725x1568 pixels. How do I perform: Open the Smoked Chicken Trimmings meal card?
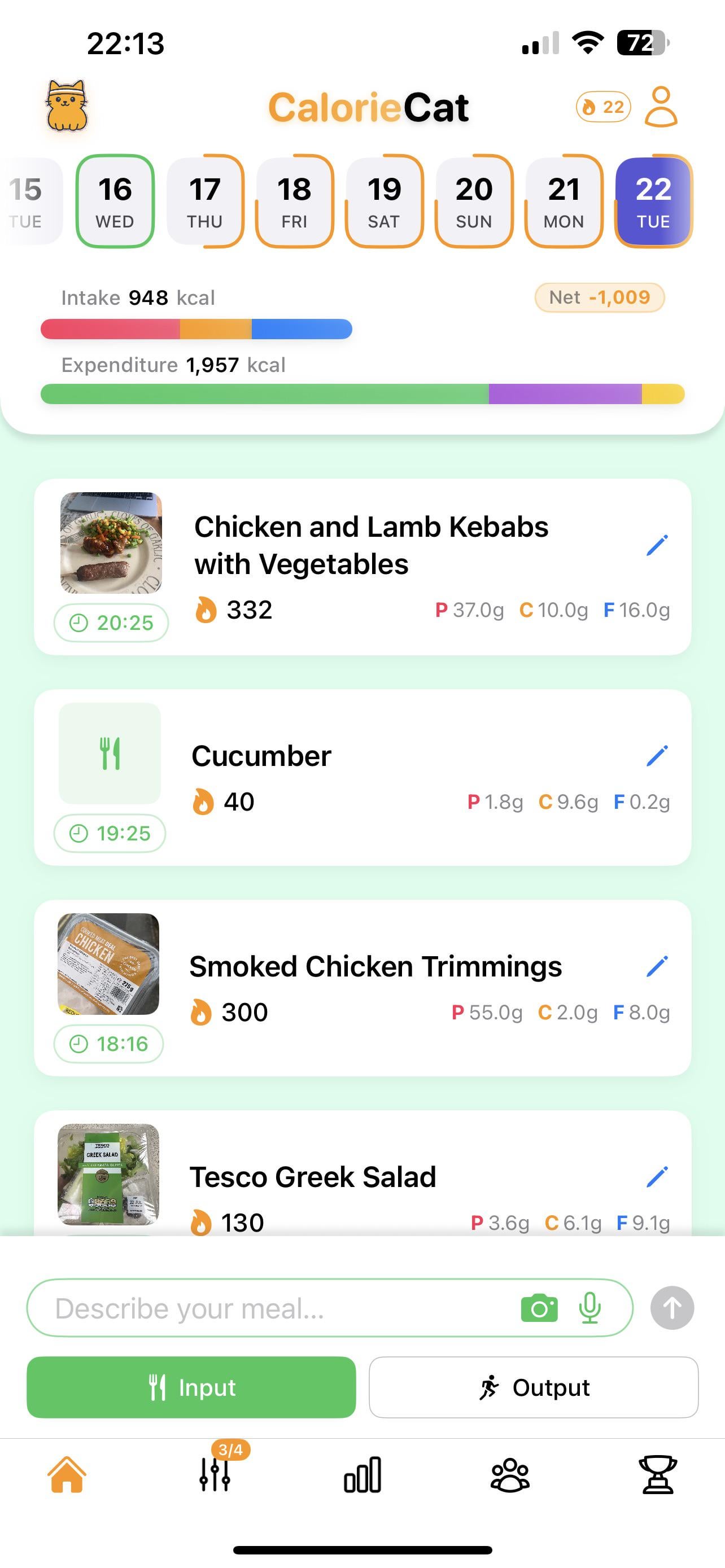click(x=375, y=987)
